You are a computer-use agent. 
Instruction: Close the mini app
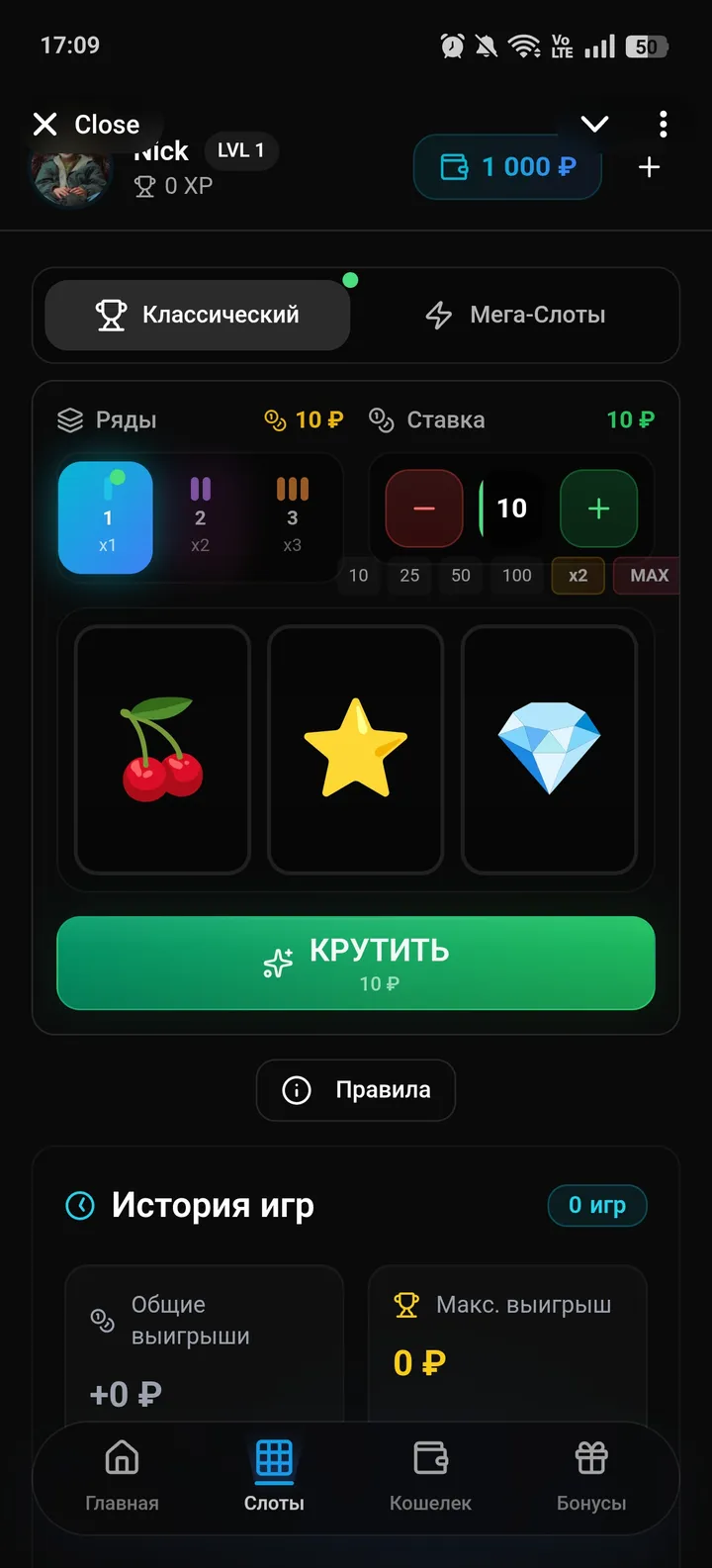point(86,125)
